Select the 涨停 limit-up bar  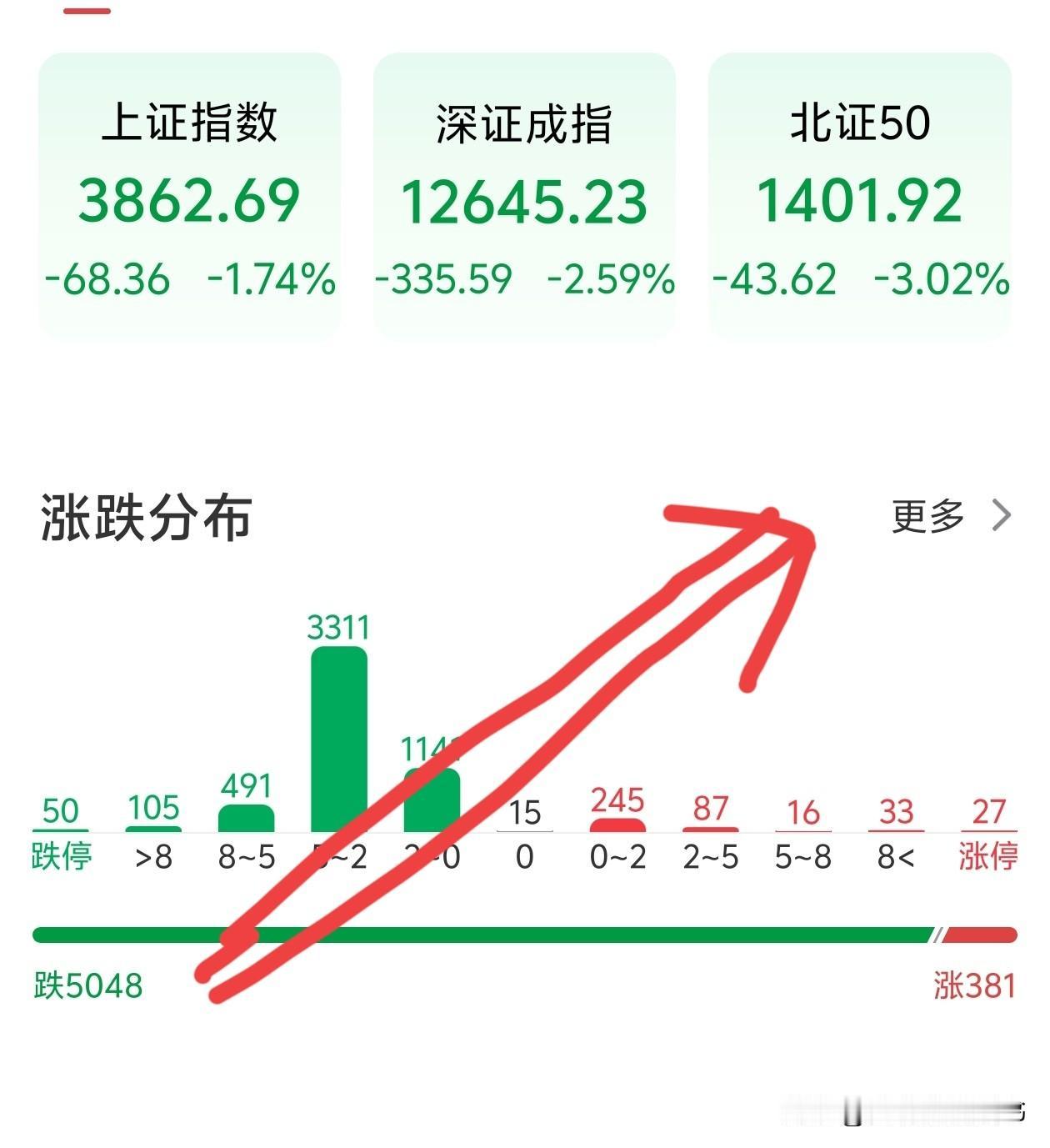(x=987, y=832)
